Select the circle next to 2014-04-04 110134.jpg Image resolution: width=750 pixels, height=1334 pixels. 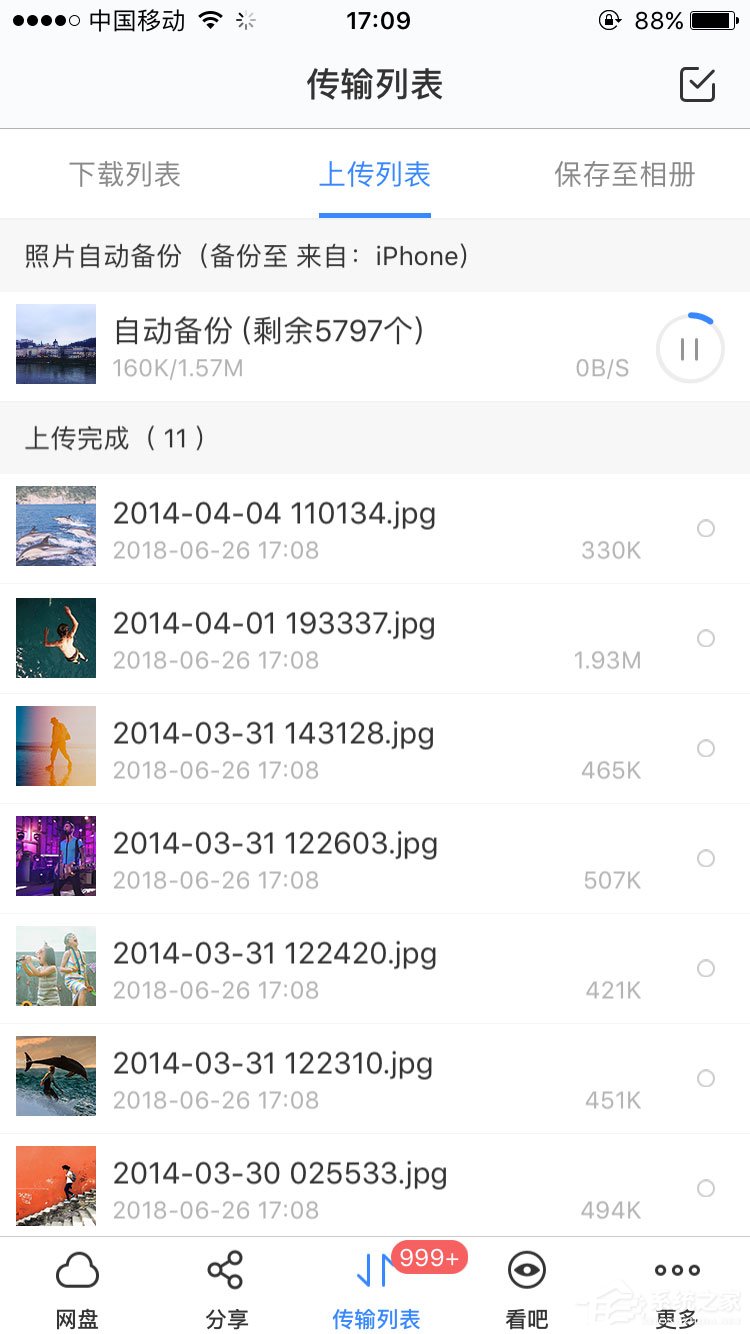click(x=706, y=528)
